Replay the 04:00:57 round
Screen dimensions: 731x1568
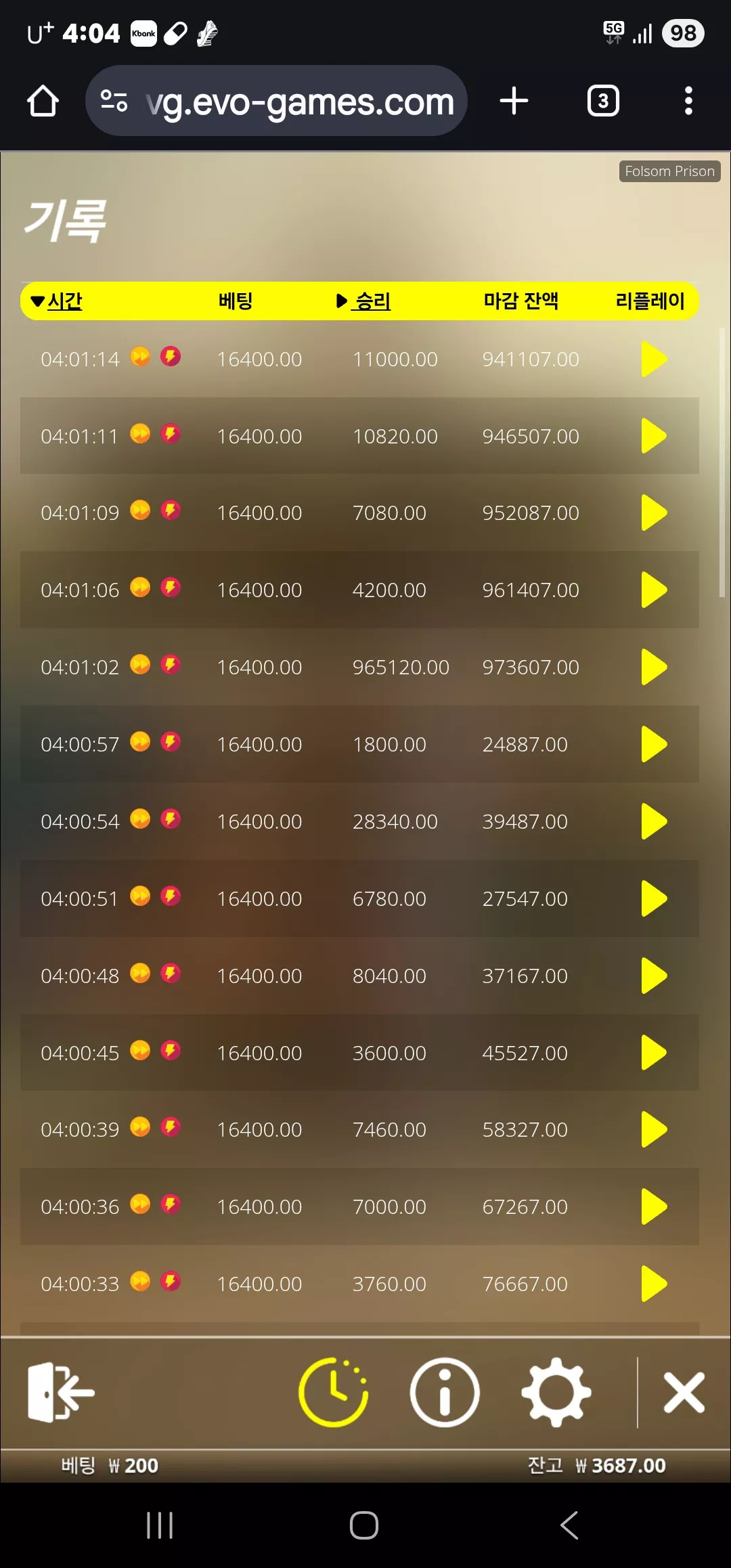(654, 744)
